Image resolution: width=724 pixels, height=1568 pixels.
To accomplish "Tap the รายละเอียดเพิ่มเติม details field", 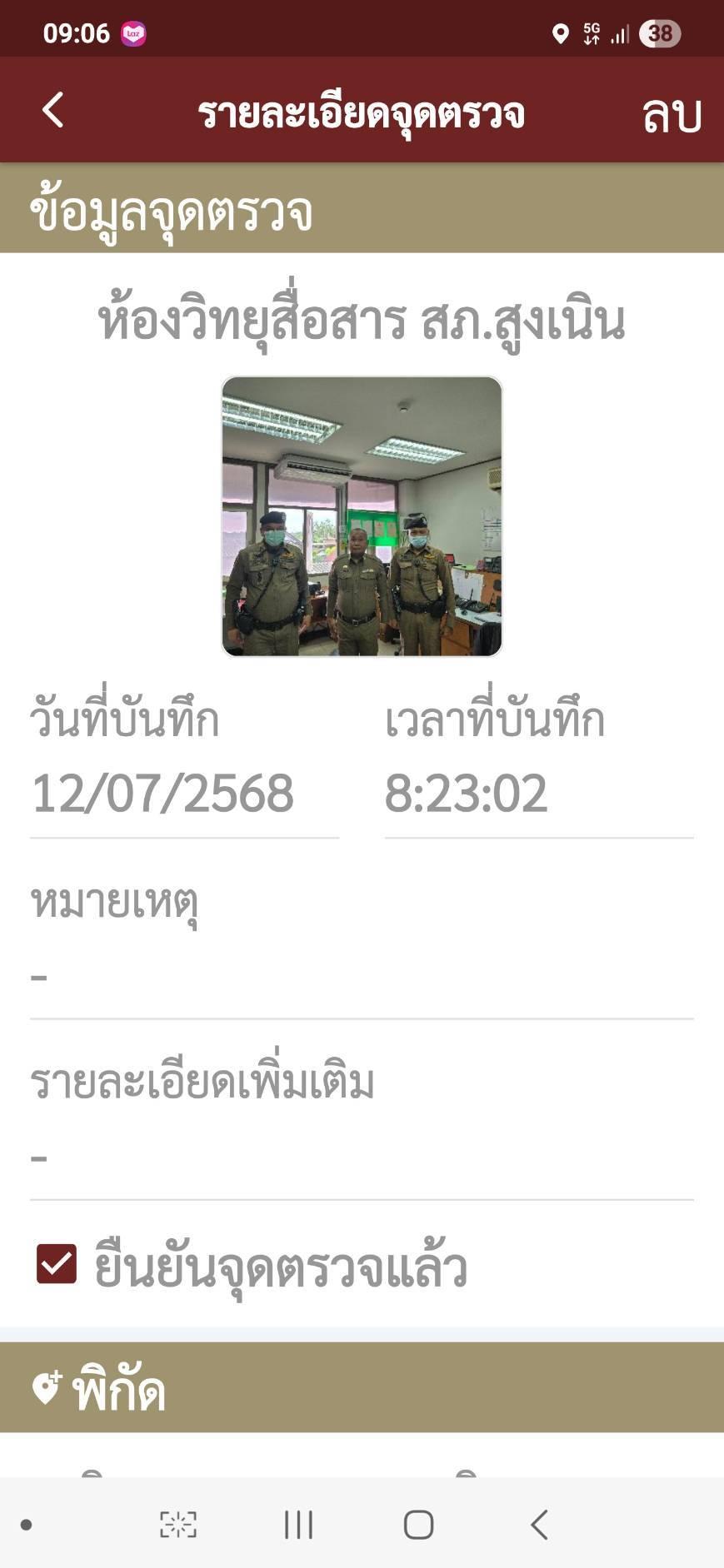I will coord(362,1157).
